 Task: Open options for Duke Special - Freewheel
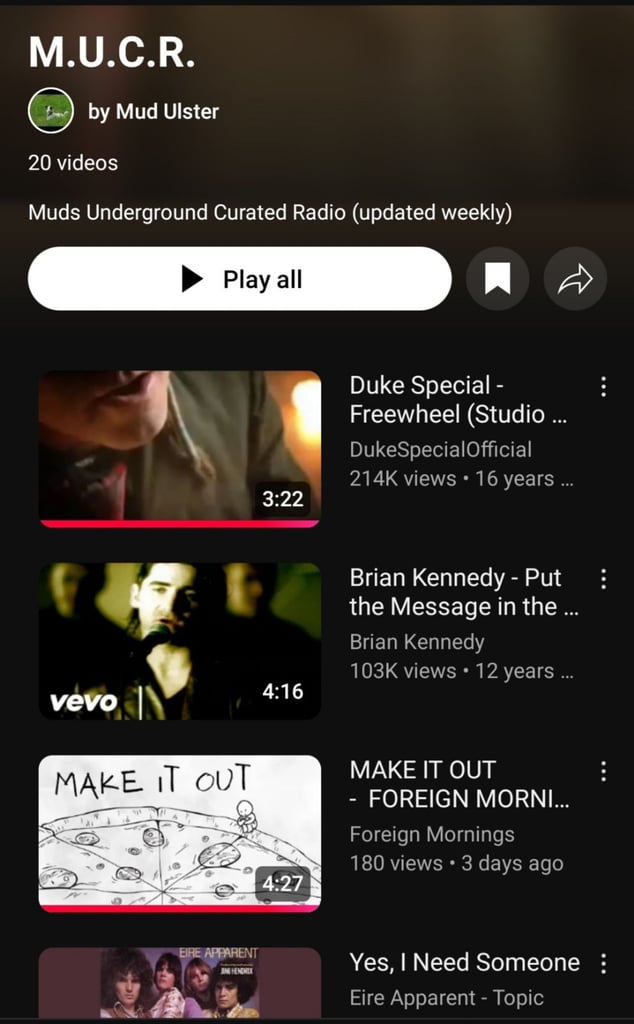tap(603, 387)
